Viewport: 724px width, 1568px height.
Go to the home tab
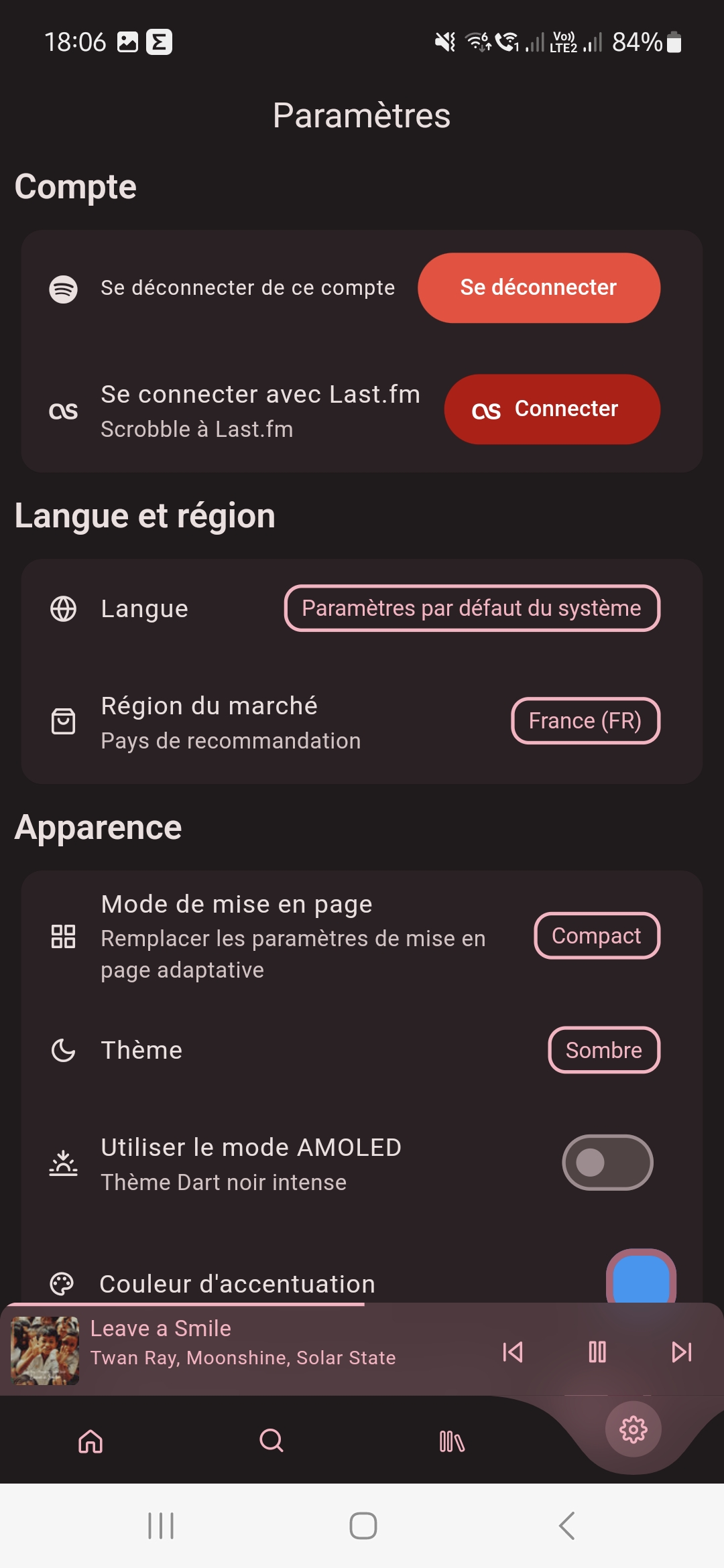90,1441
